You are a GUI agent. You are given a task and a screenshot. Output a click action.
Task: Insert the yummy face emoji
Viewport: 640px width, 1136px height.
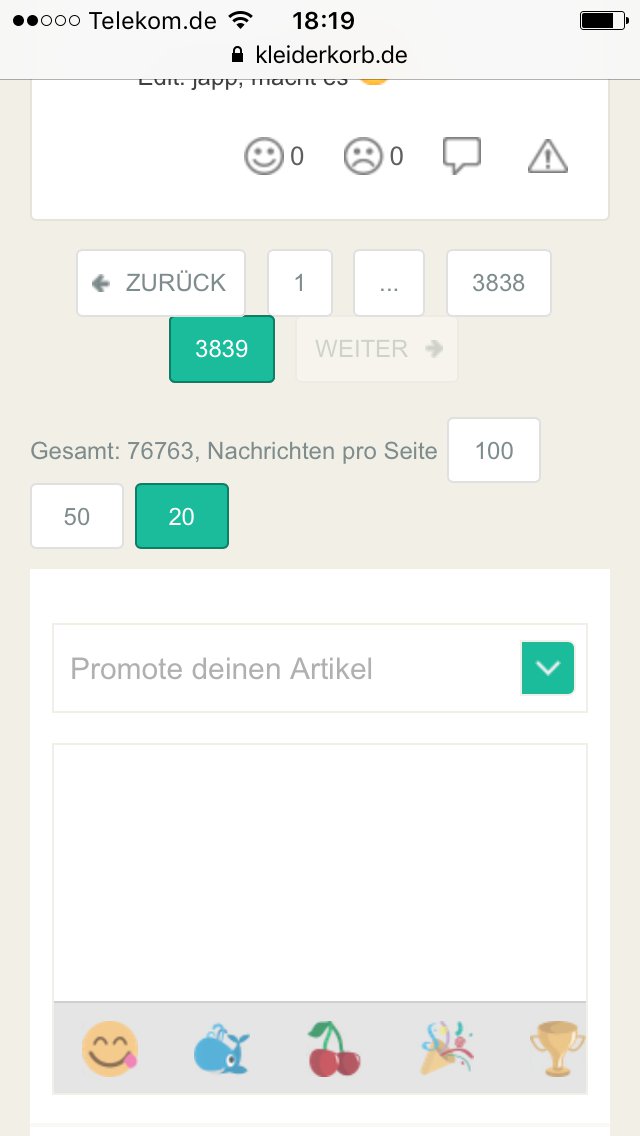(110, 1048)
